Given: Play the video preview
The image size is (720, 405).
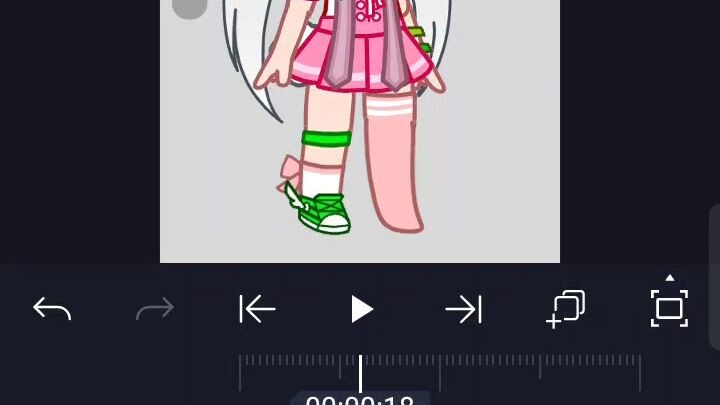Looking at the screenshot, I should (x=361, y=309).
